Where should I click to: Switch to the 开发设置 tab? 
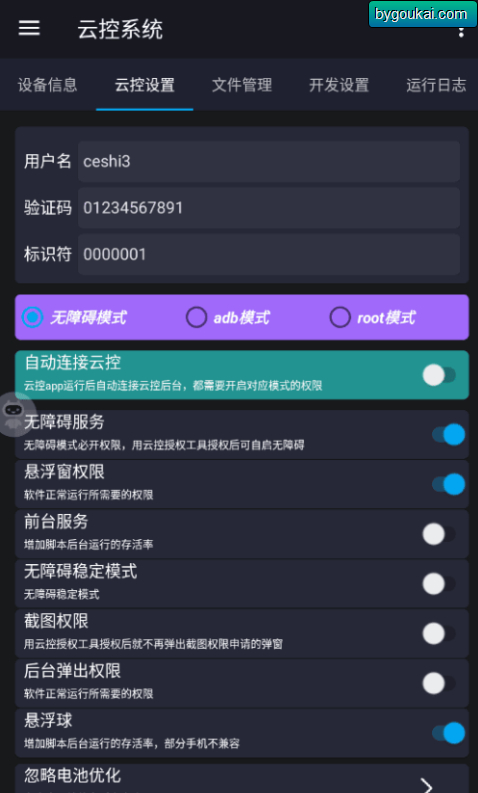pos(339,84)
